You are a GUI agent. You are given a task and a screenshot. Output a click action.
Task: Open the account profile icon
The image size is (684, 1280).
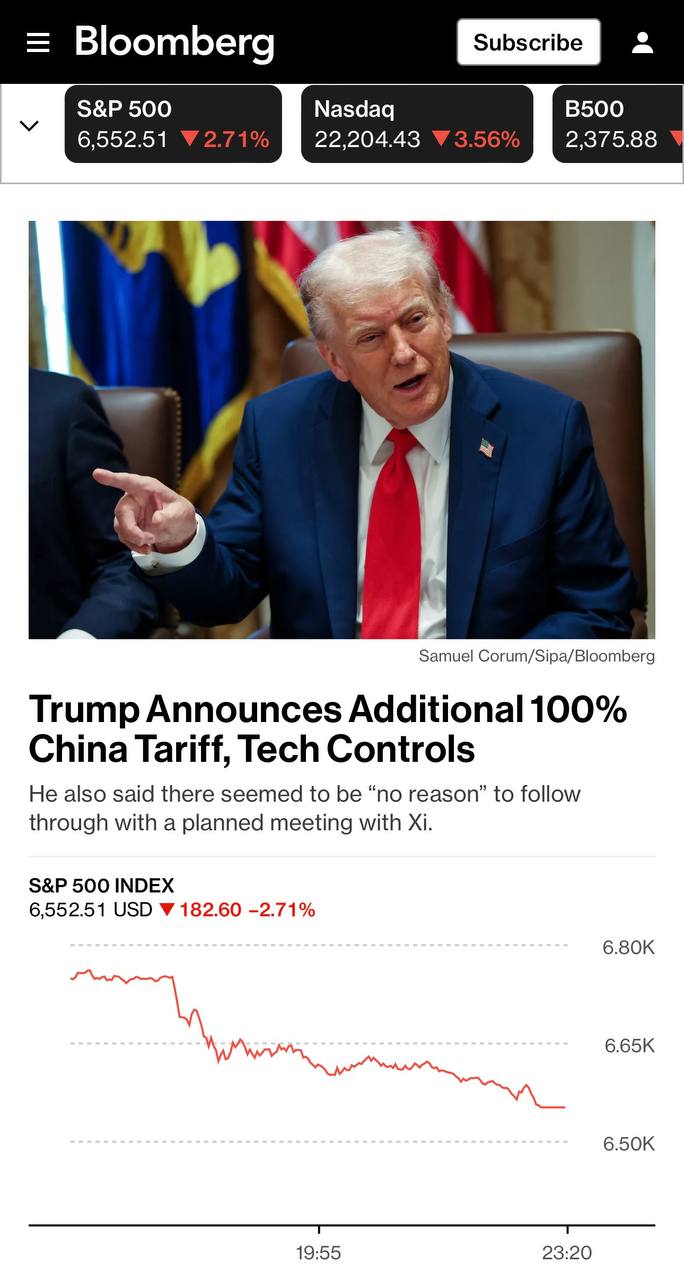click(x=642, y=42)
